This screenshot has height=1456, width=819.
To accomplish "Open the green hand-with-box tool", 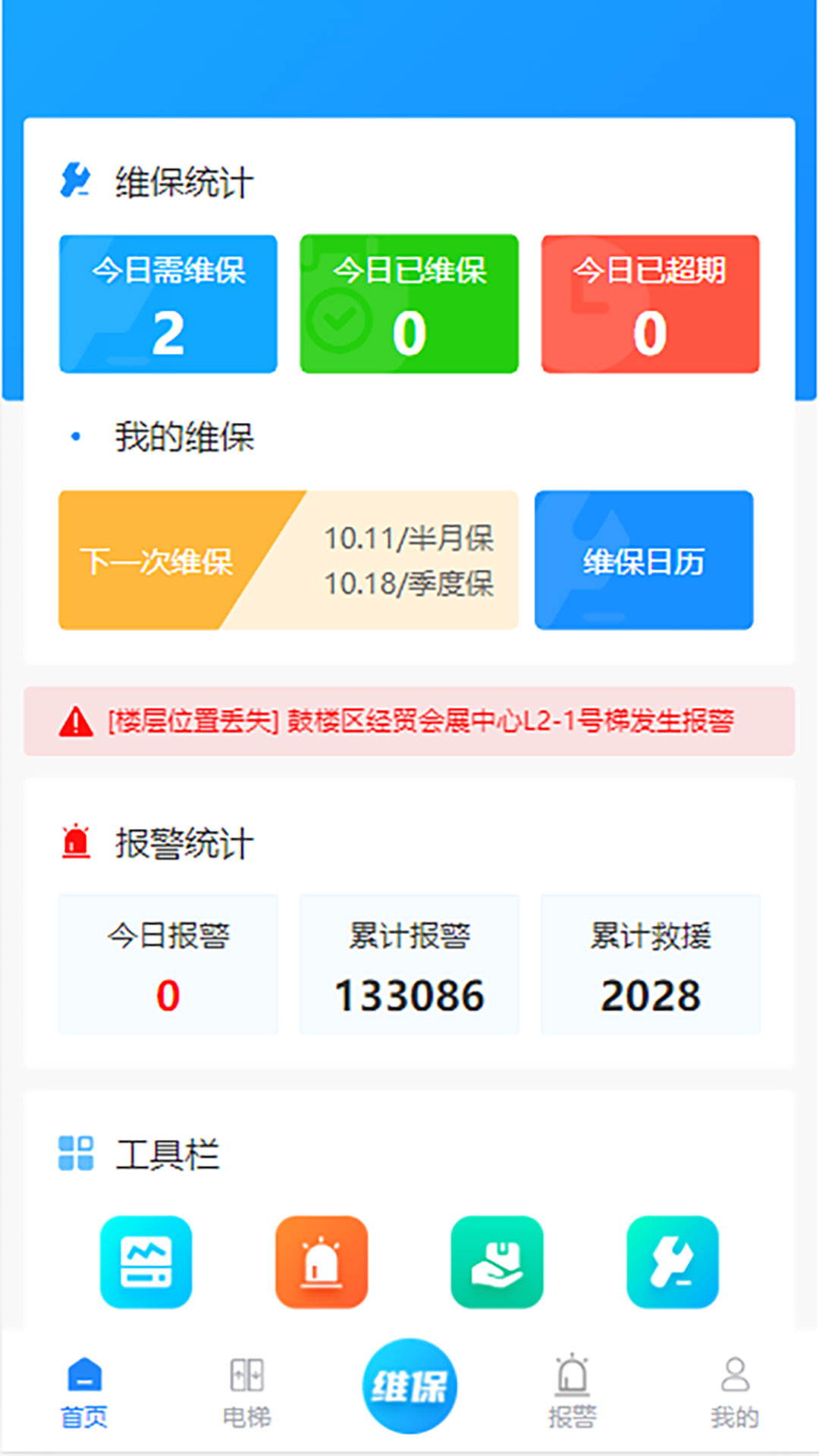I will 497,1262.
